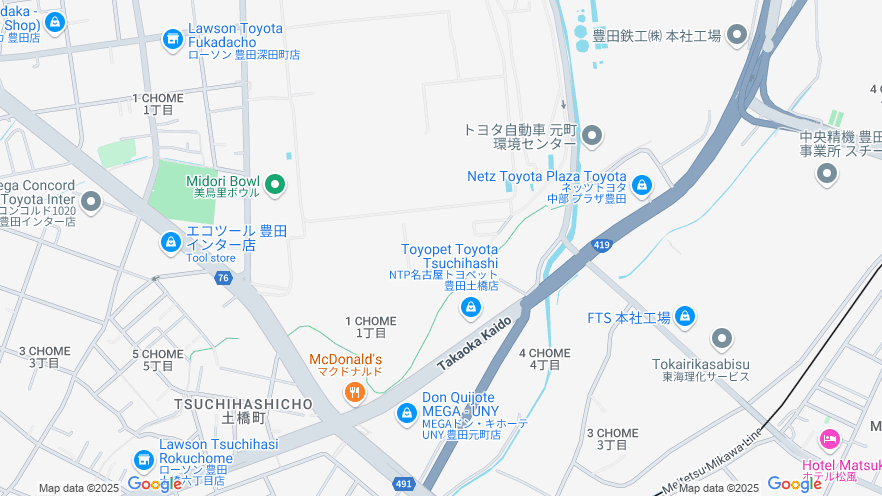Open the Lawson Tsuchihasi Rokuchome pin
The height and width of the screenshot is (496, 882).
(x=143, y=460)
